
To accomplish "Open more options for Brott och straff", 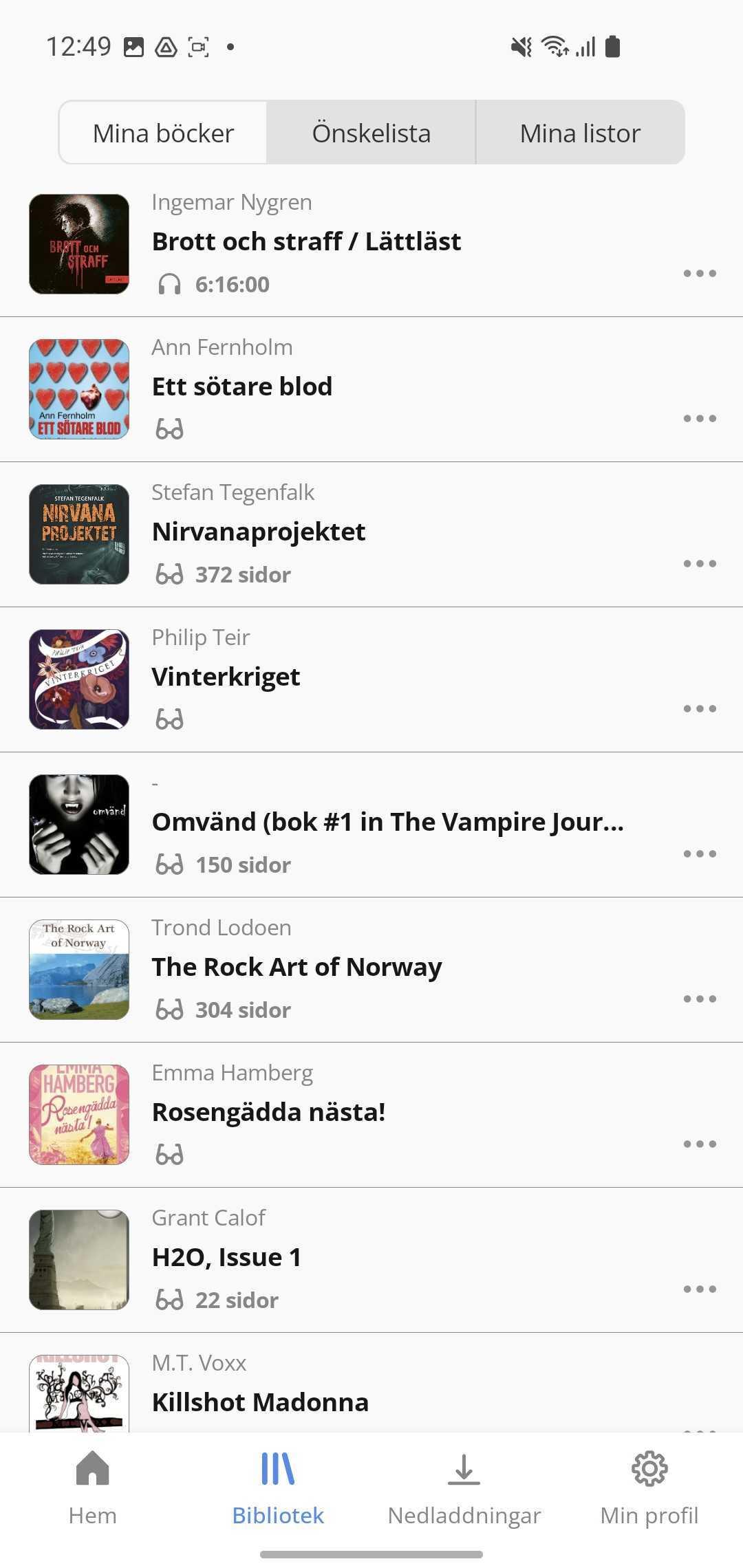I will click(x=700, y=274).
